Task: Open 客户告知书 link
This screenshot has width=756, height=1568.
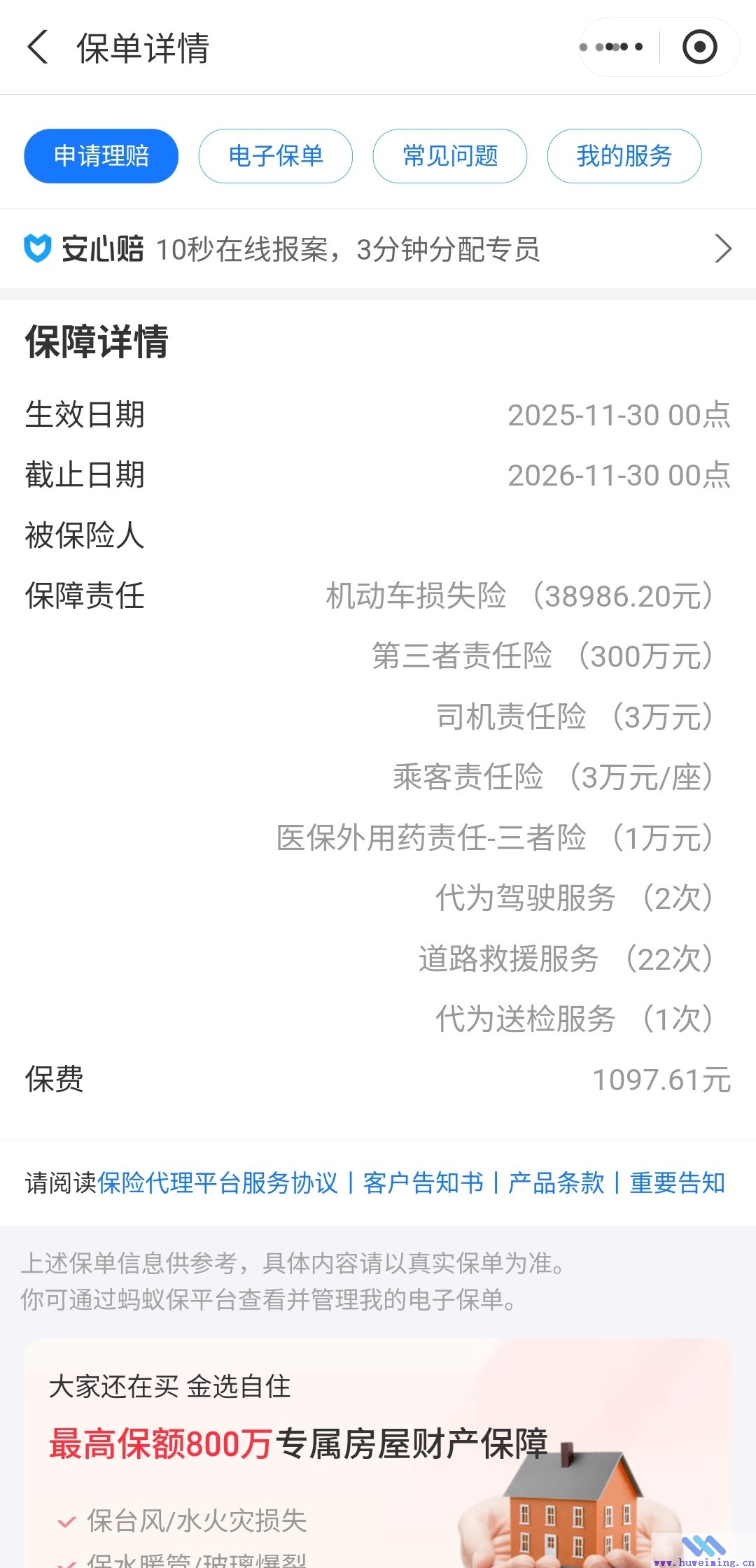Action: tap(423, 1183)
